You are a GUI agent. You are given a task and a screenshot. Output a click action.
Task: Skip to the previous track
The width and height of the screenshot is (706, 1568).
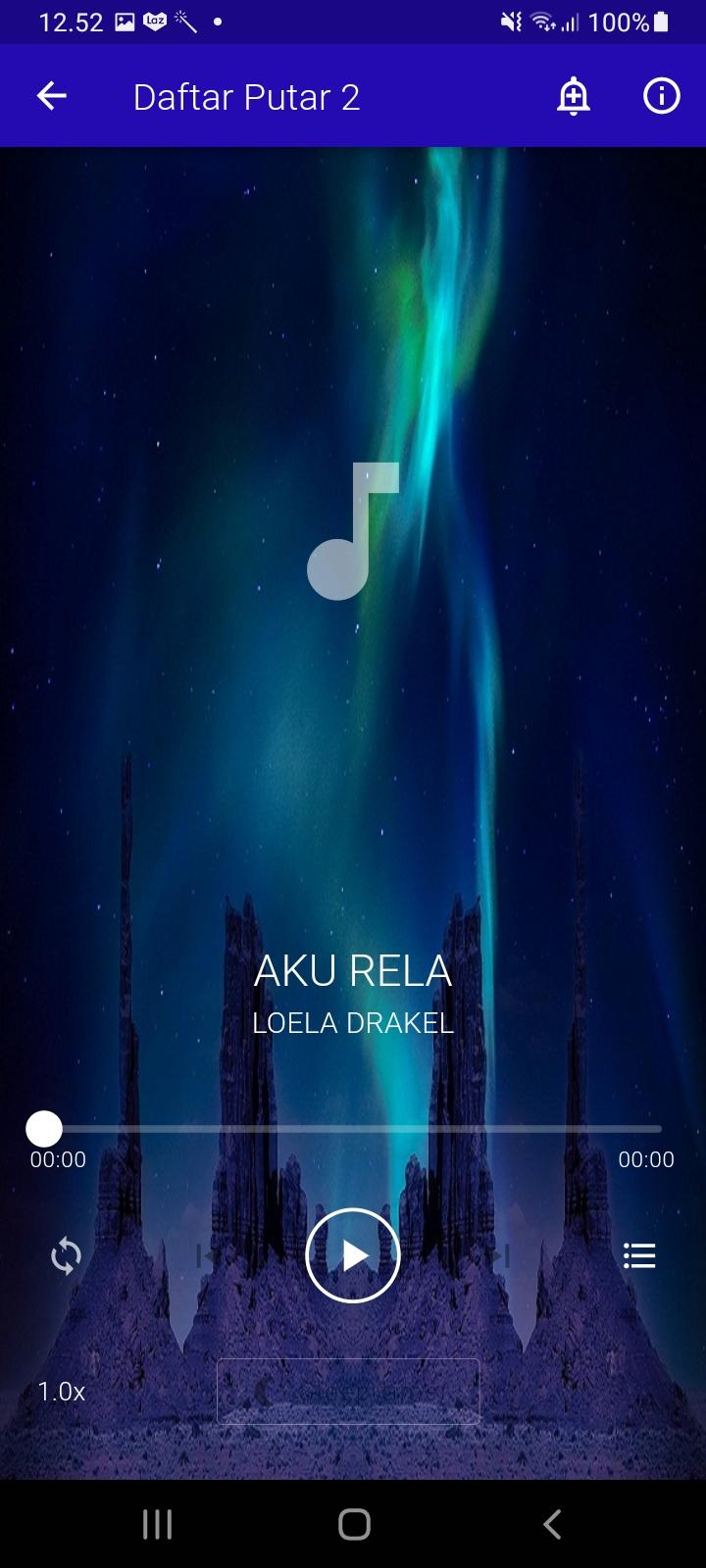click(x=207, y=1255)
